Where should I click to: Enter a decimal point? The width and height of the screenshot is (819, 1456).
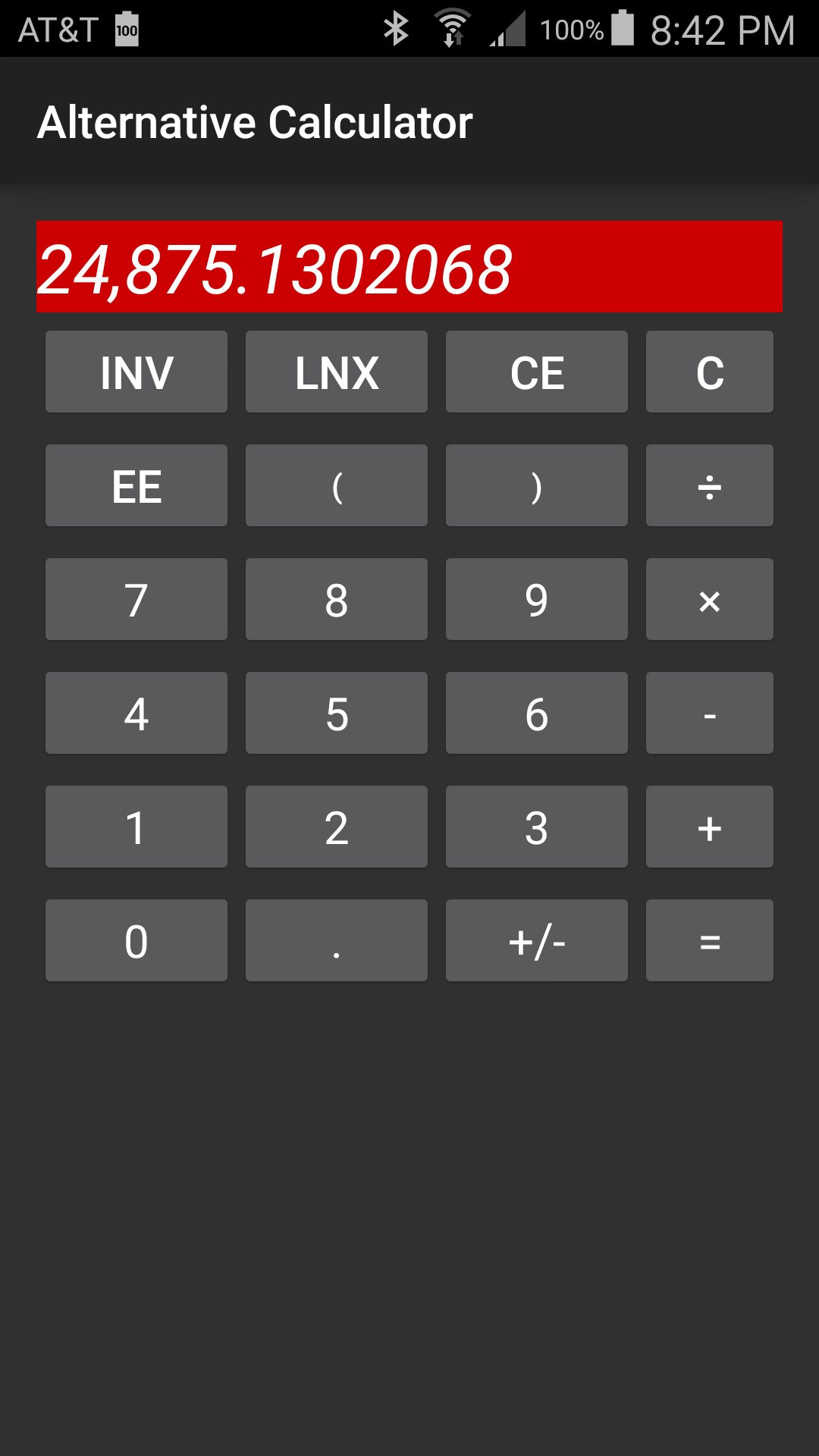(x=337, y=940)
